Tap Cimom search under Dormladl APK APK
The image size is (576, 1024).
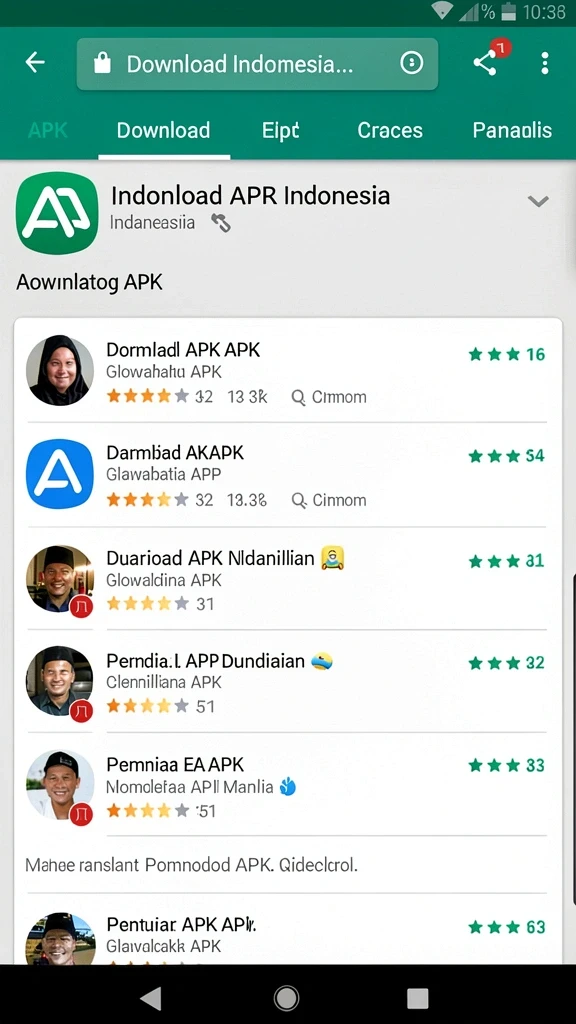[328, 397]
